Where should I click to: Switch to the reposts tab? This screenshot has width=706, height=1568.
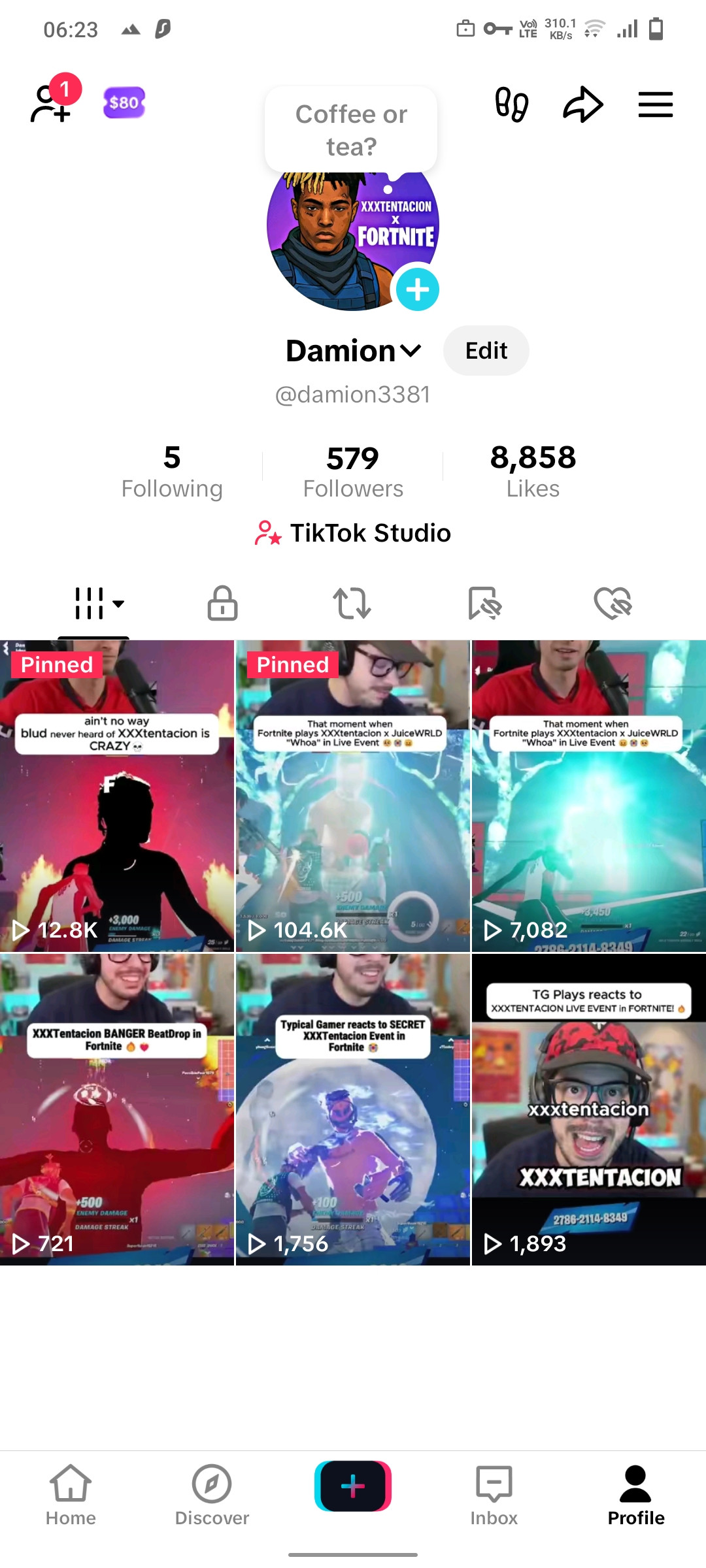[352, 602]
